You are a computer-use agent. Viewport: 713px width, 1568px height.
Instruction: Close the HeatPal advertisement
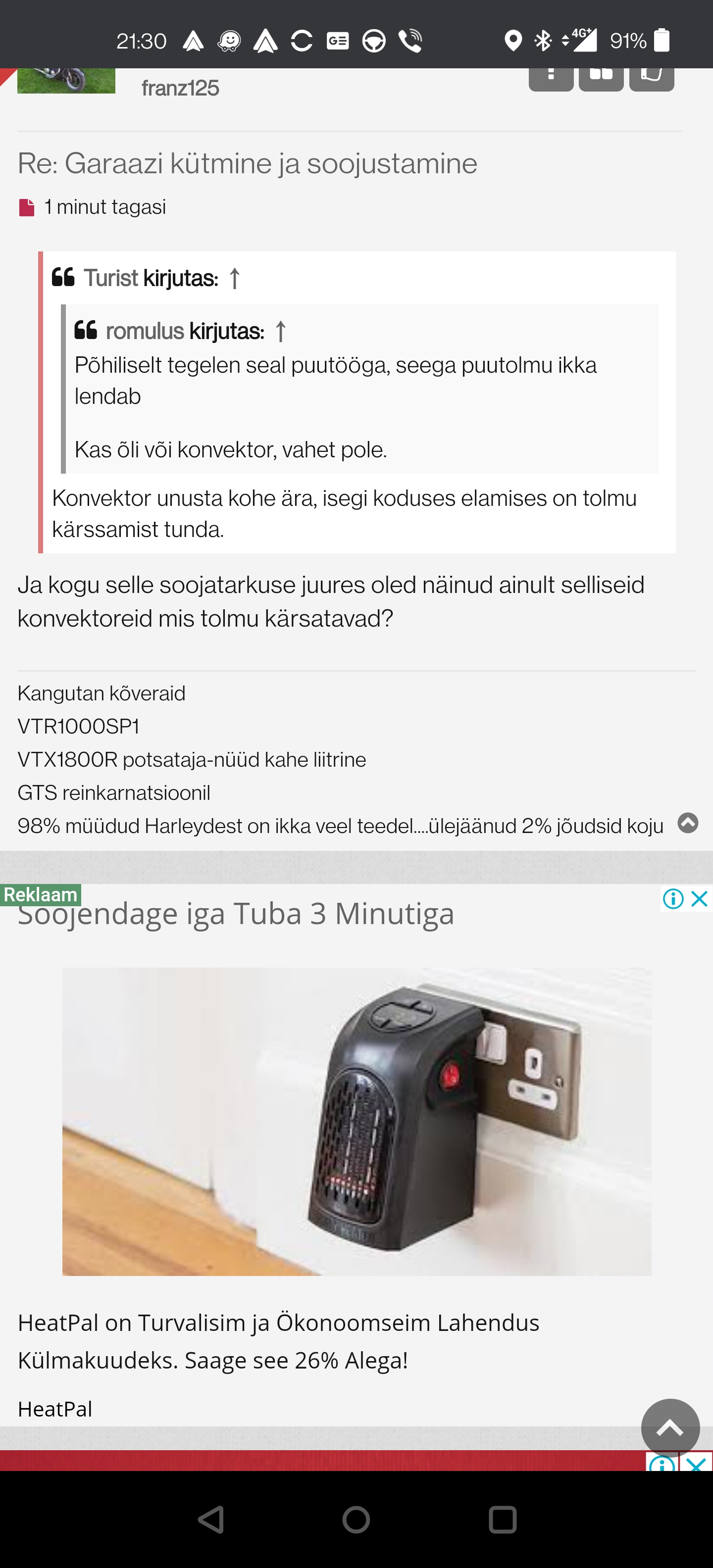[700, 898]
